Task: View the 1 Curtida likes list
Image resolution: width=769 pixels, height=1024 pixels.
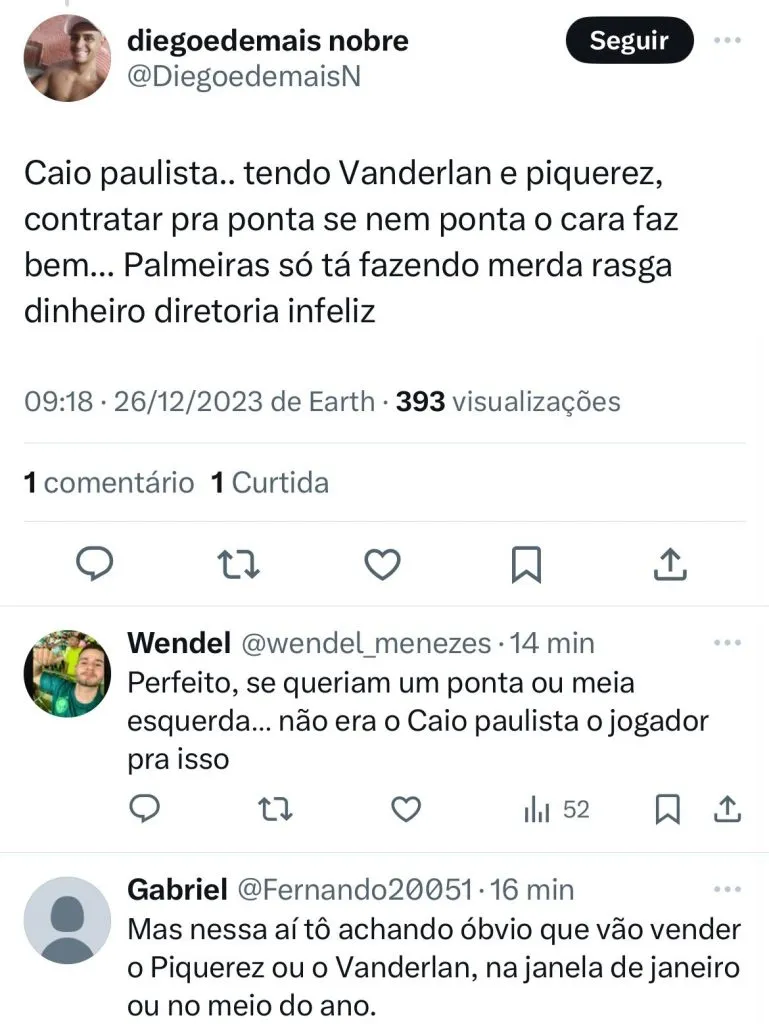Action: [269, 483]
